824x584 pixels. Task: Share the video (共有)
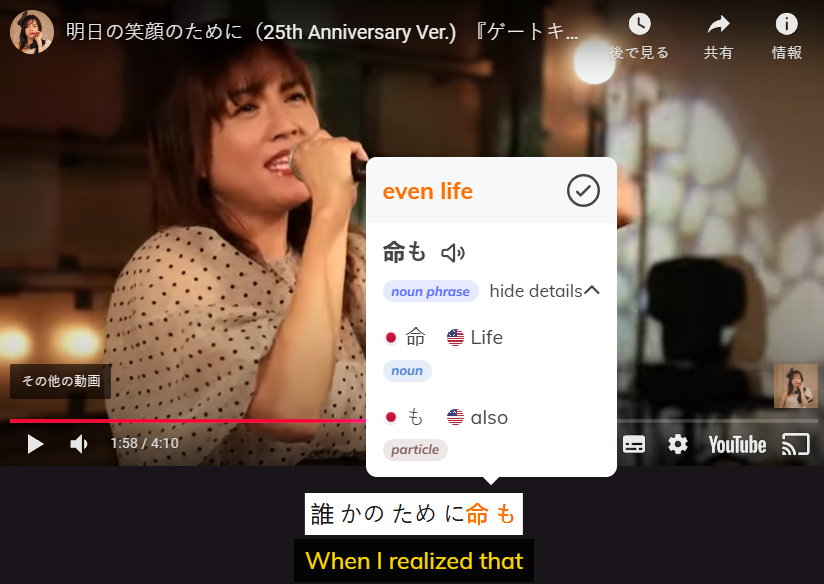click(718, 35)
